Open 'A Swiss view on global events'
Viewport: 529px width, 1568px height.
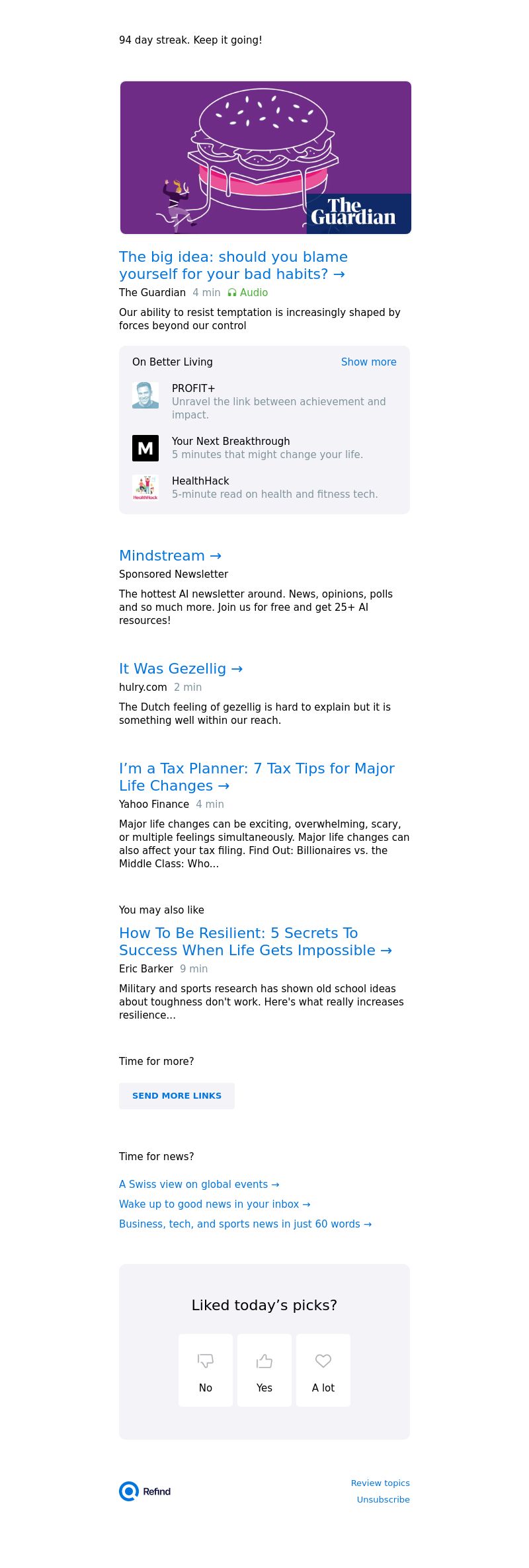[x=199, y=1184]
